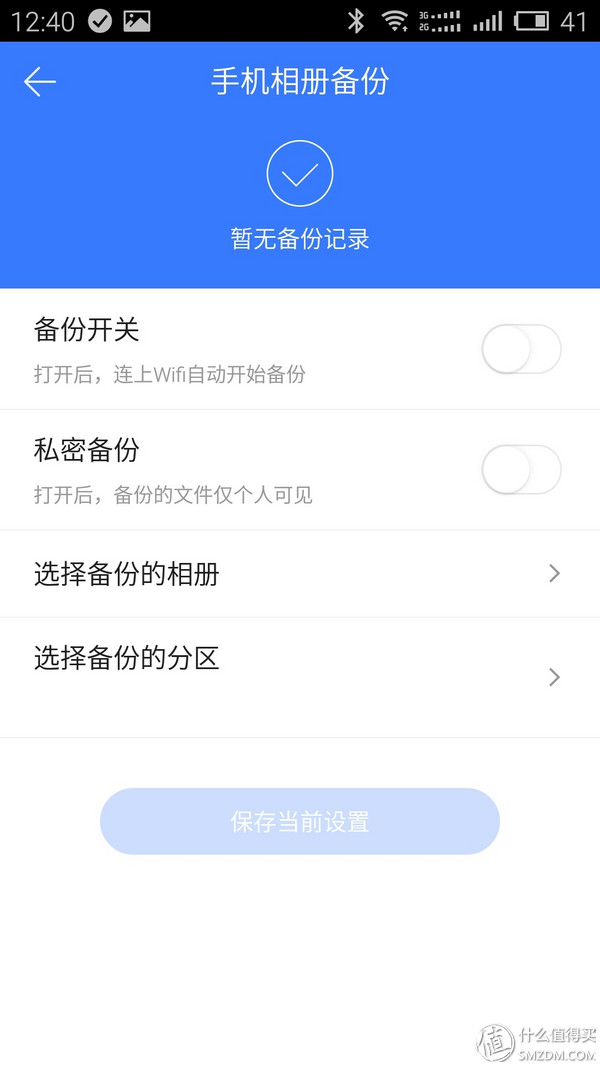Go back using the top-left arrow
Image resolution: width=600 pixels, height=1067 pixels.
pos(40,82)
